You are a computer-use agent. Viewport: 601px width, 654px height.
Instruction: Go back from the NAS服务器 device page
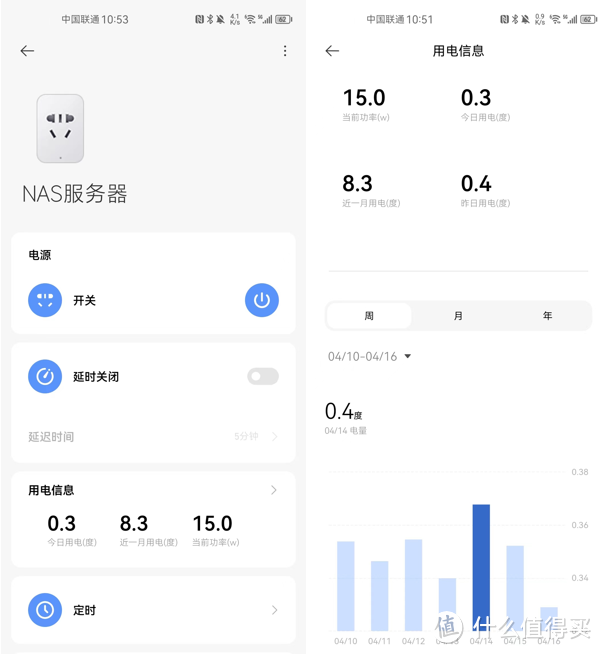(x=27, y=51)
